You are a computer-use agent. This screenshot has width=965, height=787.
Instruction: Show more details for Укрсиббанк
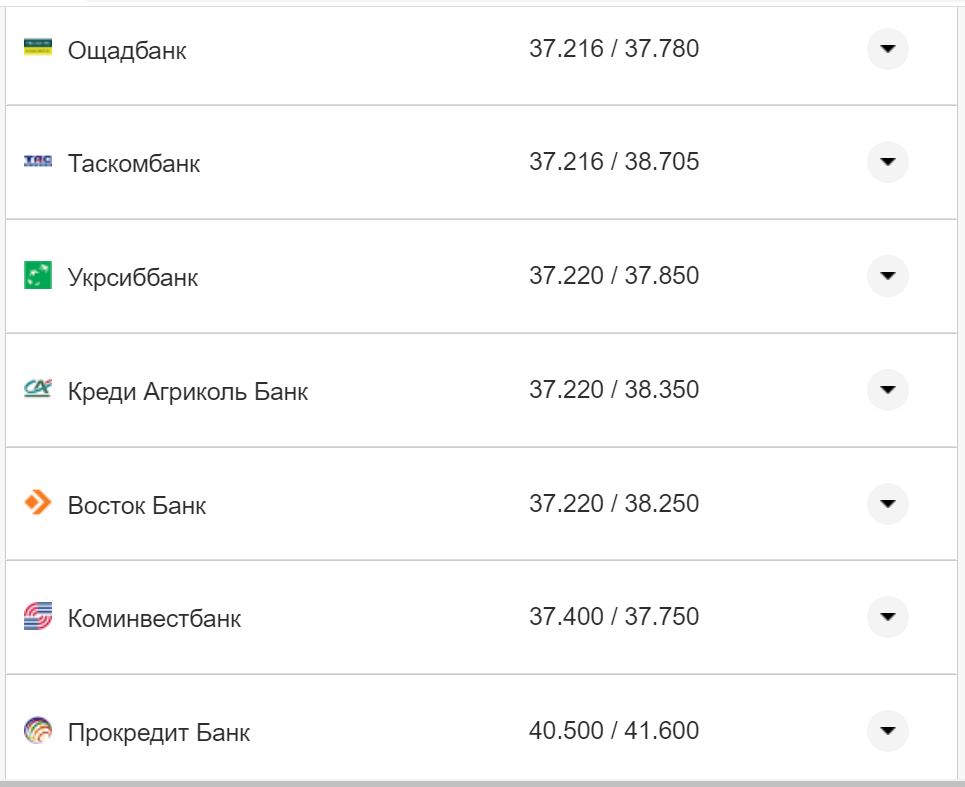pos(887,276)
